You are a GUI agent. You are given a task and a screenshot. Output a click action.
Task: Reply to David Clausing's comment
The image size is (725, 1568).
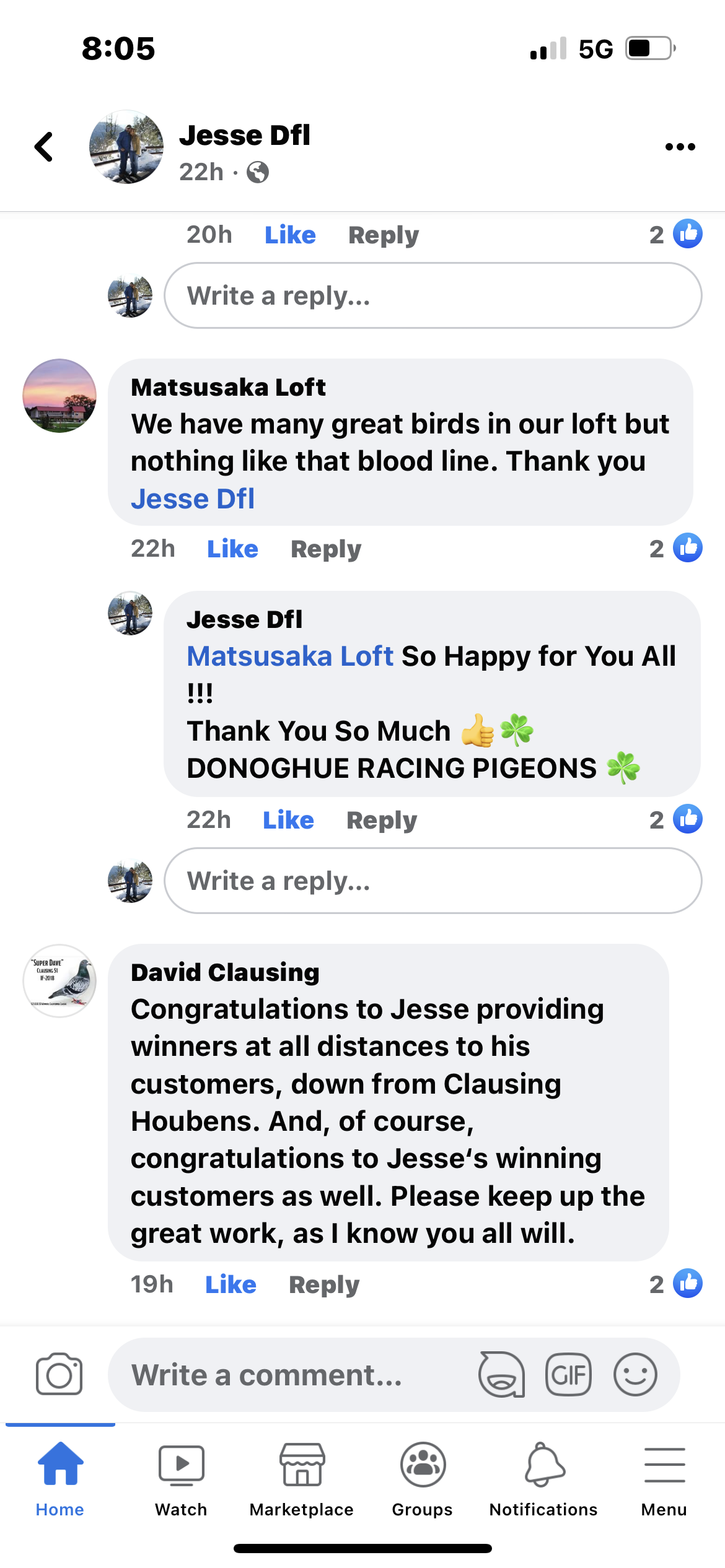[324, 1285]
